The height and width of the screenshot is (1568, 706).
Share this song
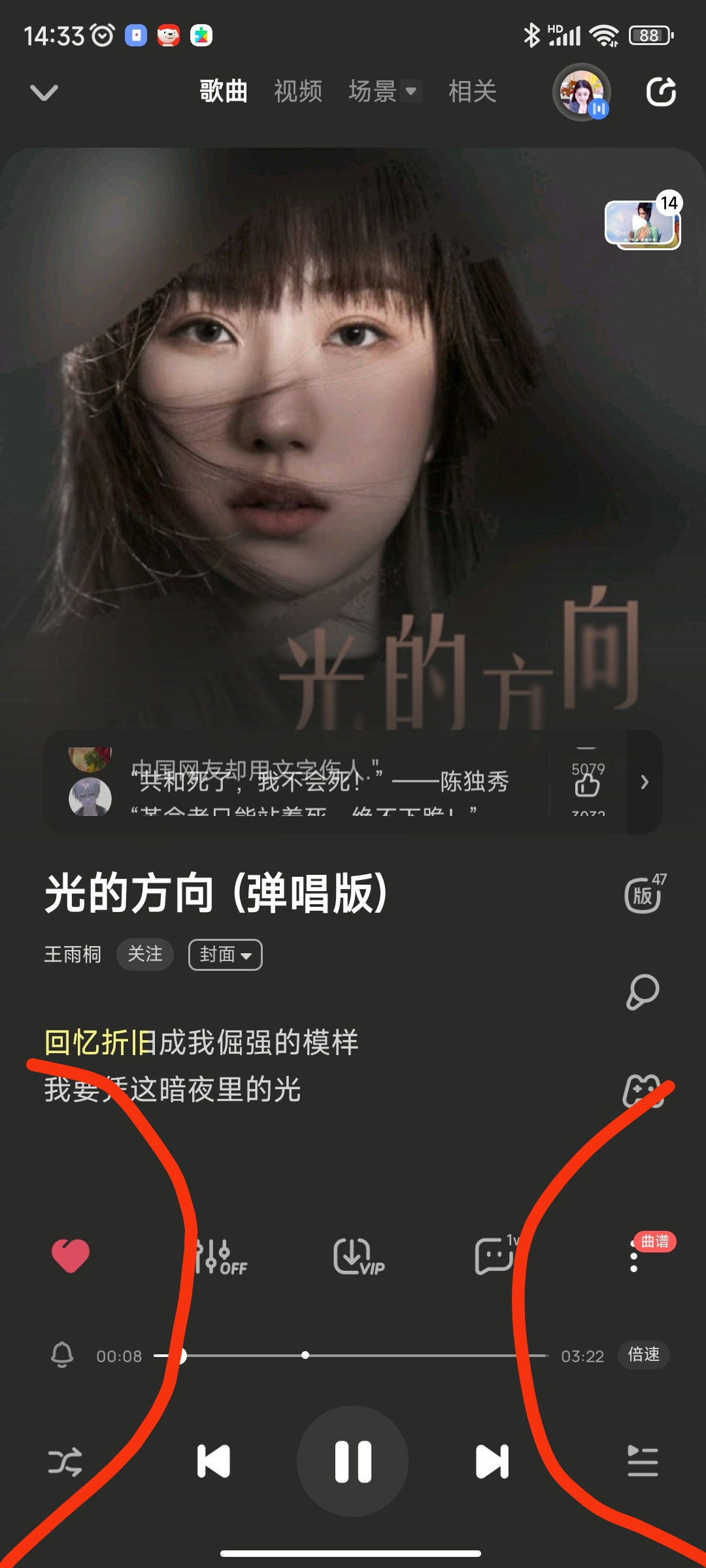[661, 91]
